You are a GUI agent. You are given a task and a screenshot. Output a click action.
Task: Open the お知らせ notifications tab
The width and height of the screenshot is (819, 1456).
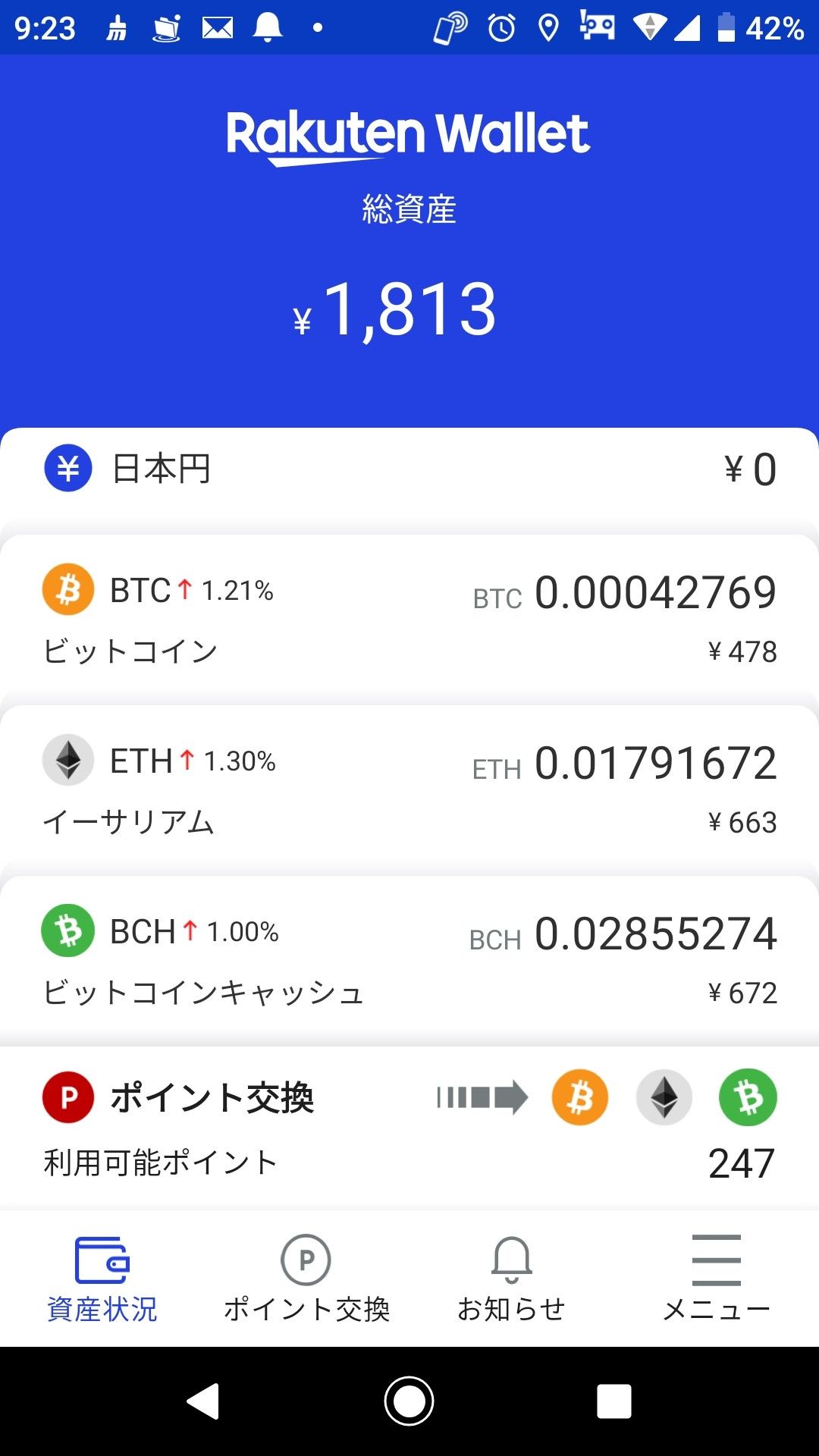[511, 1279]
